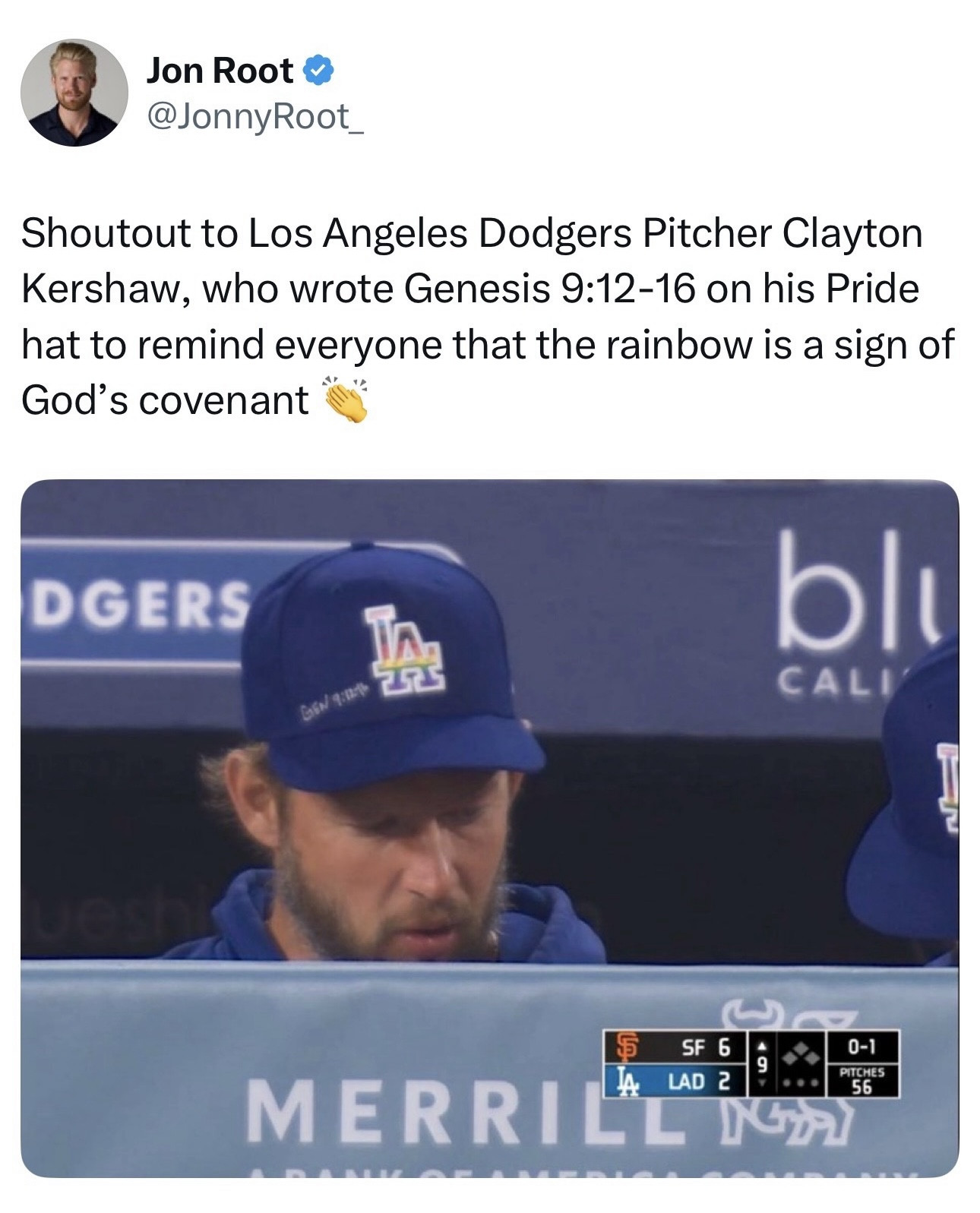This screenshot has height=1213, width=980.
Task: Open Jon Root's profile picture
Action: (74, 93)
